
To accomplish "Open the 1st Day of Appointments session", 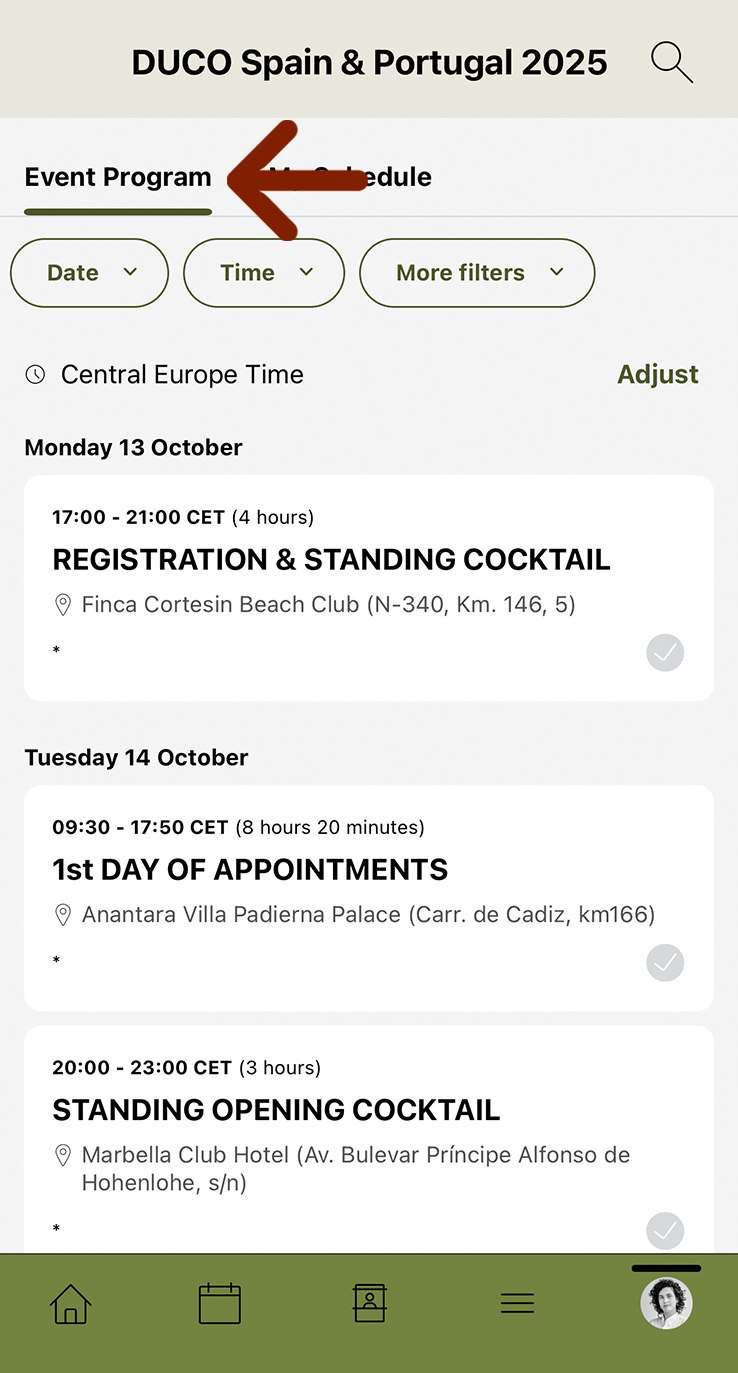I will [x=369, y=898].
